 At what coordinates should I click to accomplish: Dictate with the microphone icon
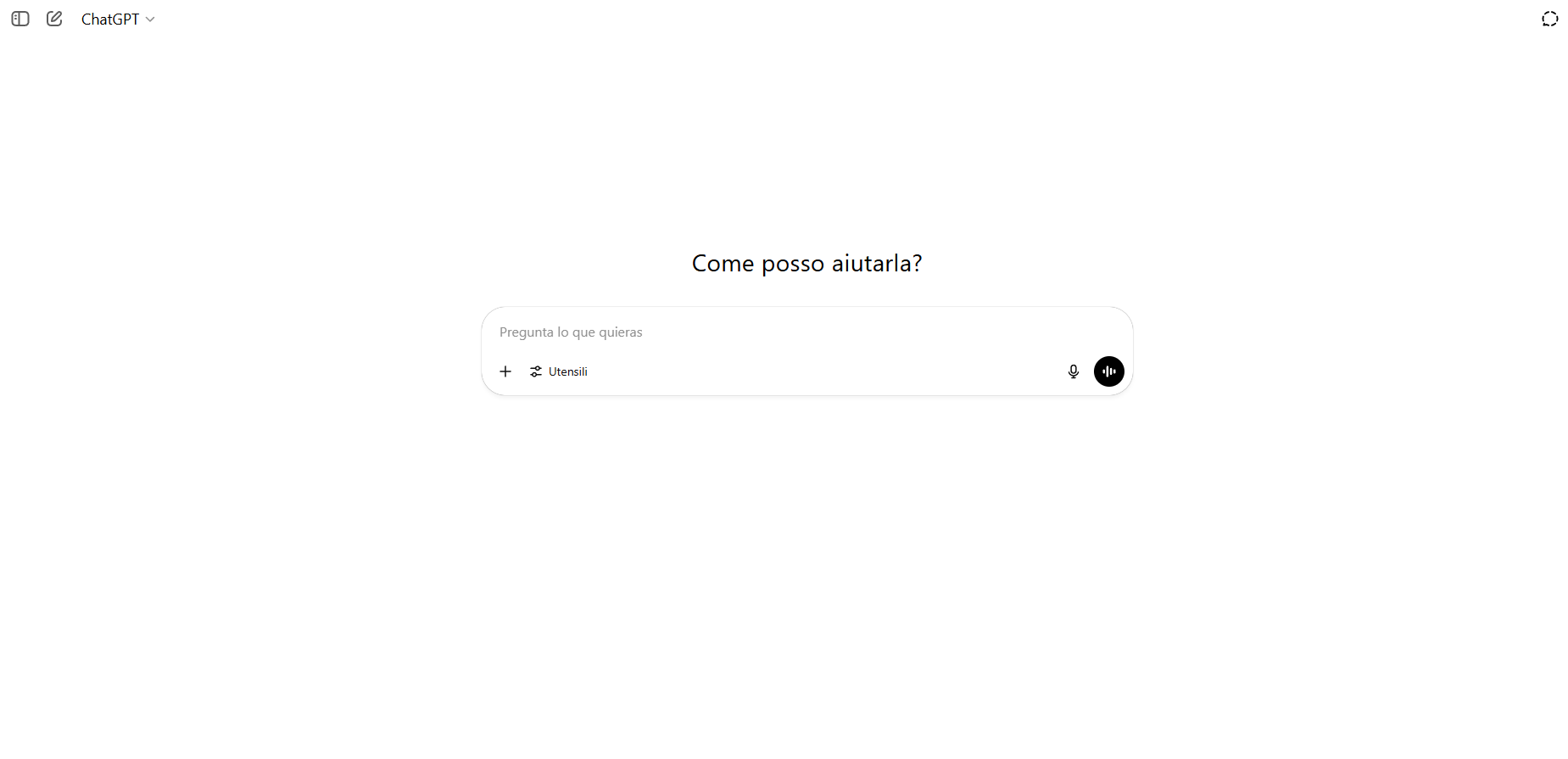coord(1073,371)
